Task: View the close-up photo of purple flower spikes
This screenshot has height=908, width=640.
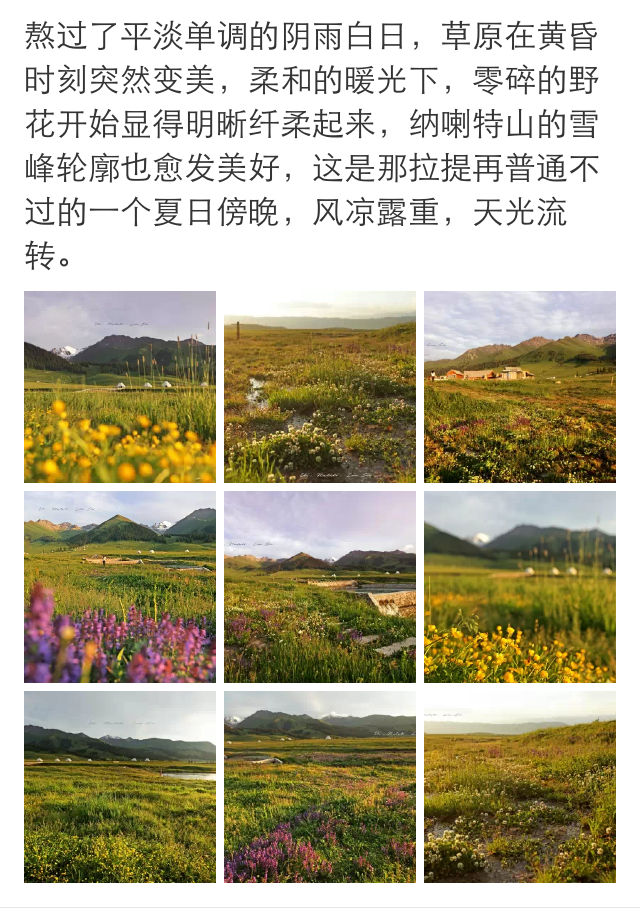Action: tap(120, 587)
